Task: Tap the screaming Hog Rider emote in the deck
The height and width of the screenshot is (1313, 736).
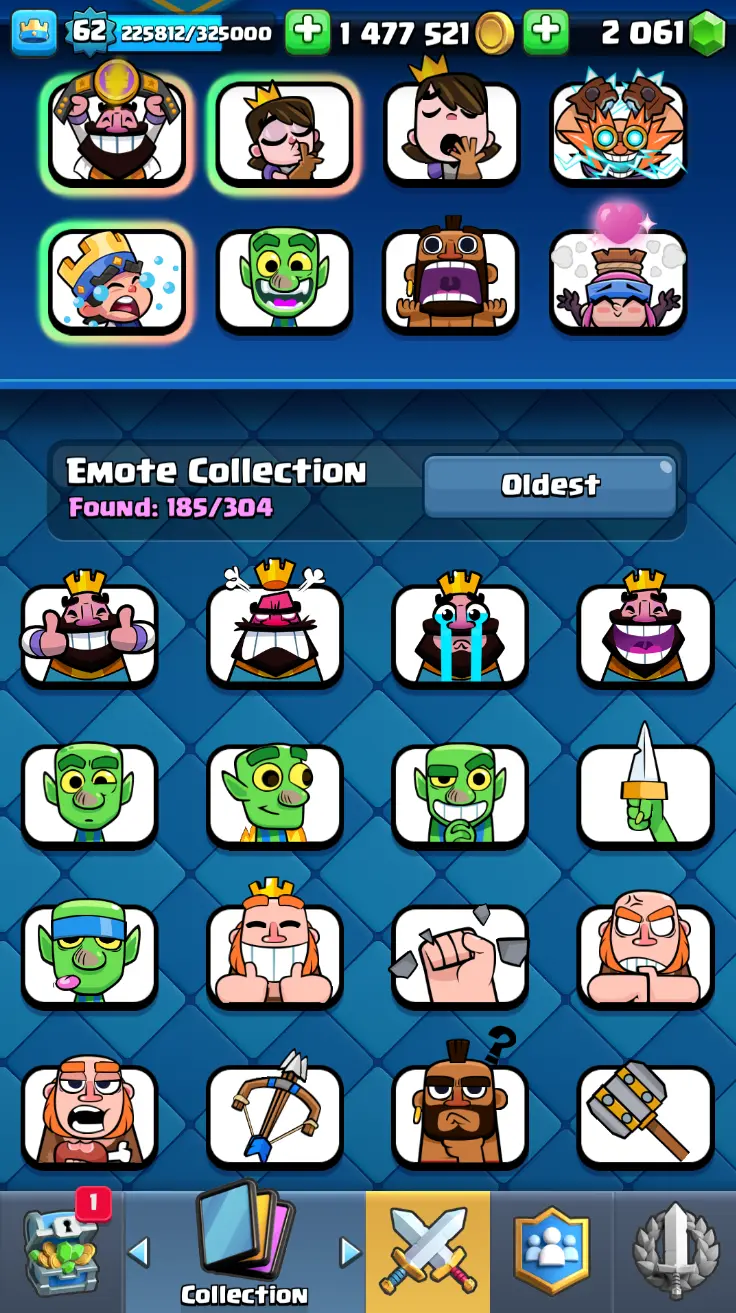Action: 452,280
